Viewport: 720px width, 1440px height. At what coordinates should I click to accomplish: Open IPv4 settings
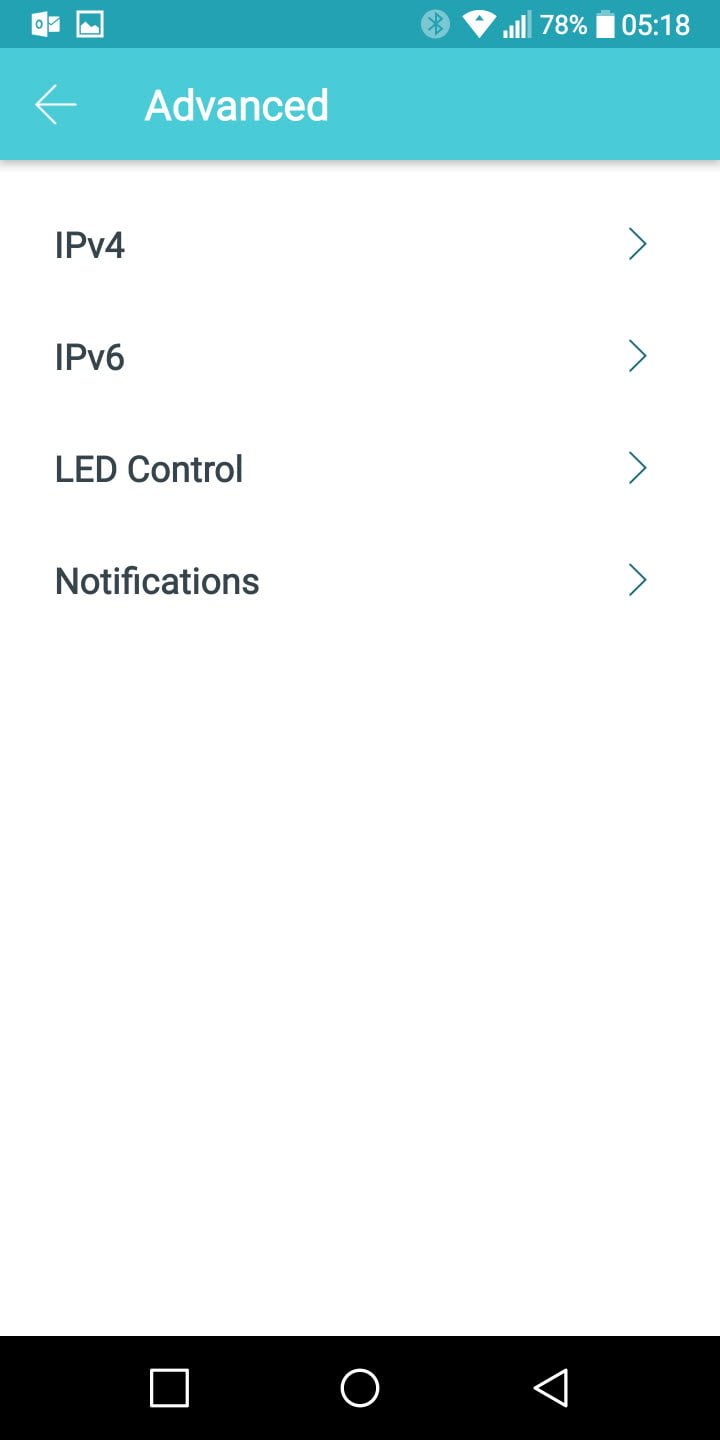360,244
